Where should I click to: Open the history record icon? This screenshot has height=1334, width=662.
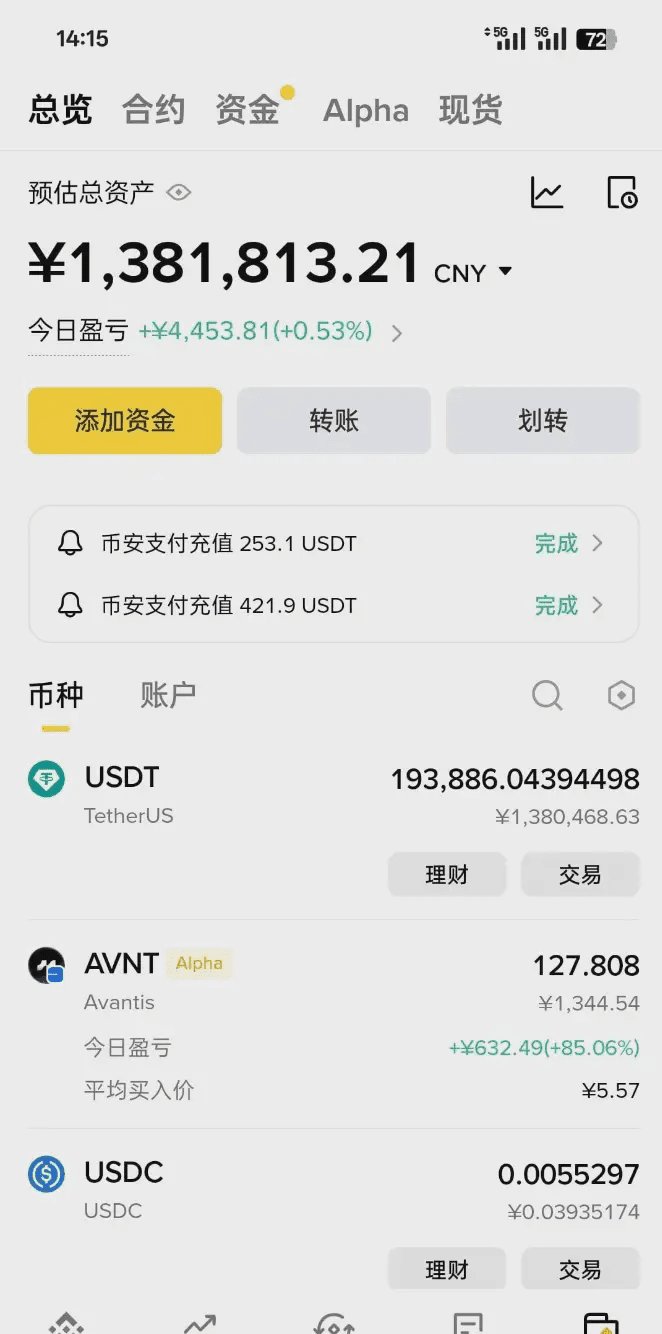[x=622, y=192]
